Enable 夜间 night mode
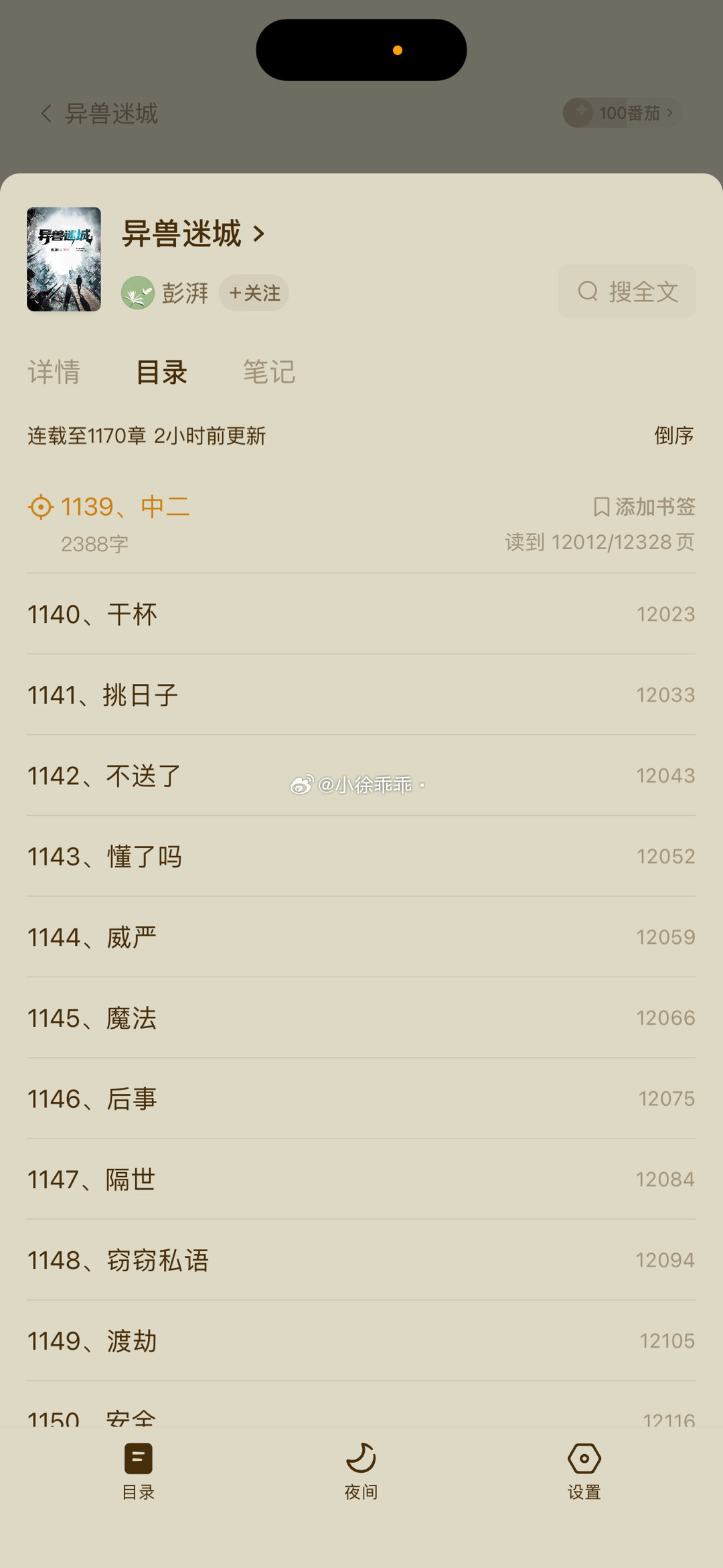 [361, 1472]
